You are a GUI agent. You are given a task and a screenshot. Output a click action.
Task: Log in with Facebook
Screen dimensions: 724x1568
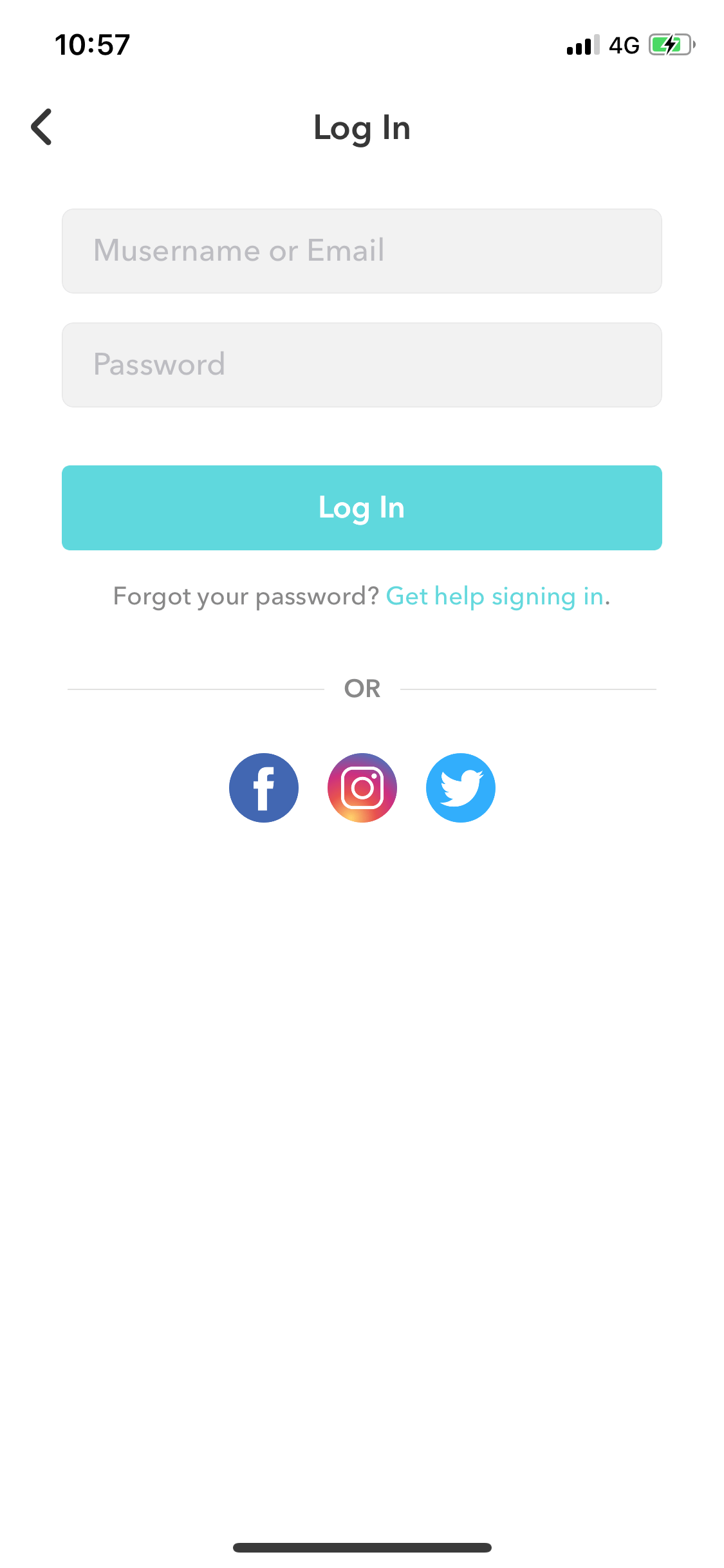point(264,788)
